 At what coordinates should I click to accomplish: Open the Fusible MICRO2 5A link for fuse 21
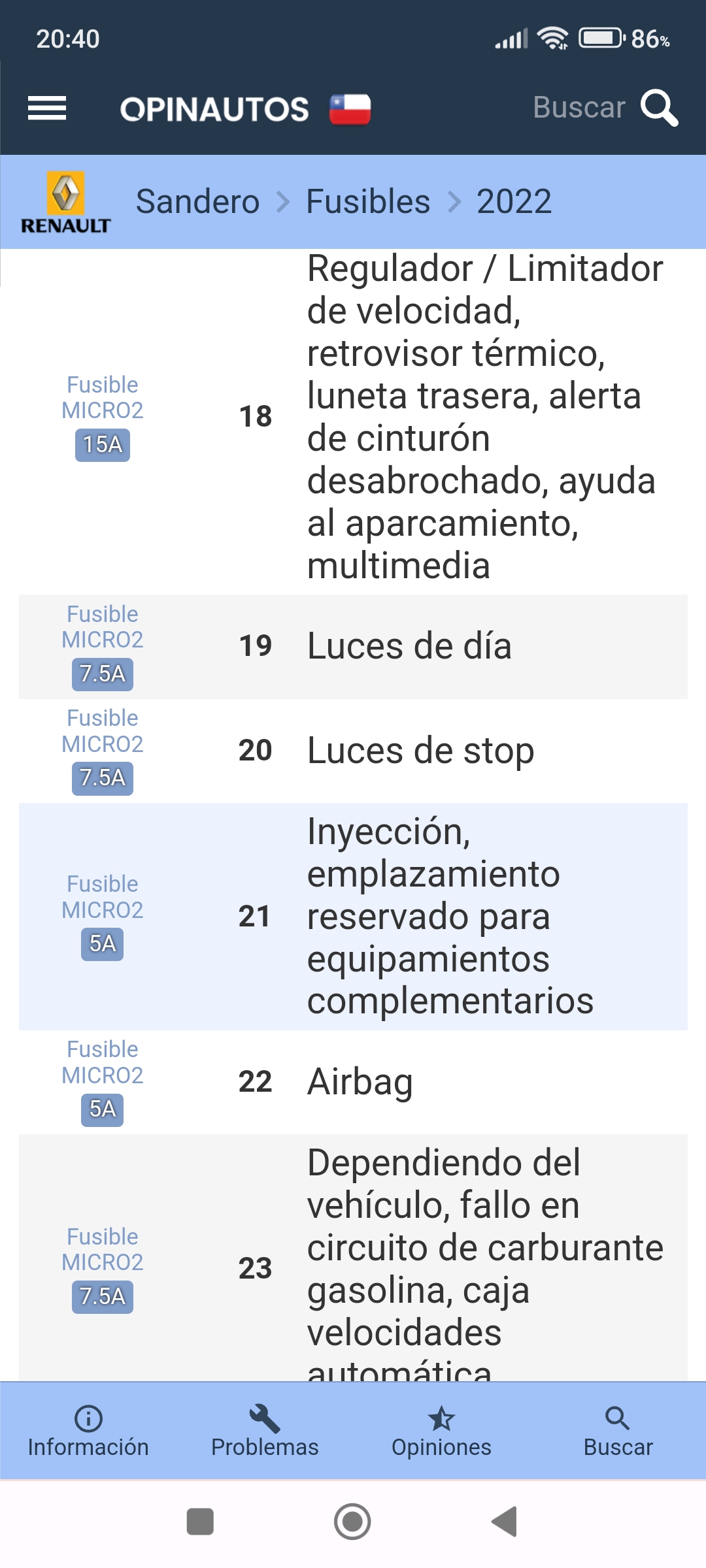[103, 916]
